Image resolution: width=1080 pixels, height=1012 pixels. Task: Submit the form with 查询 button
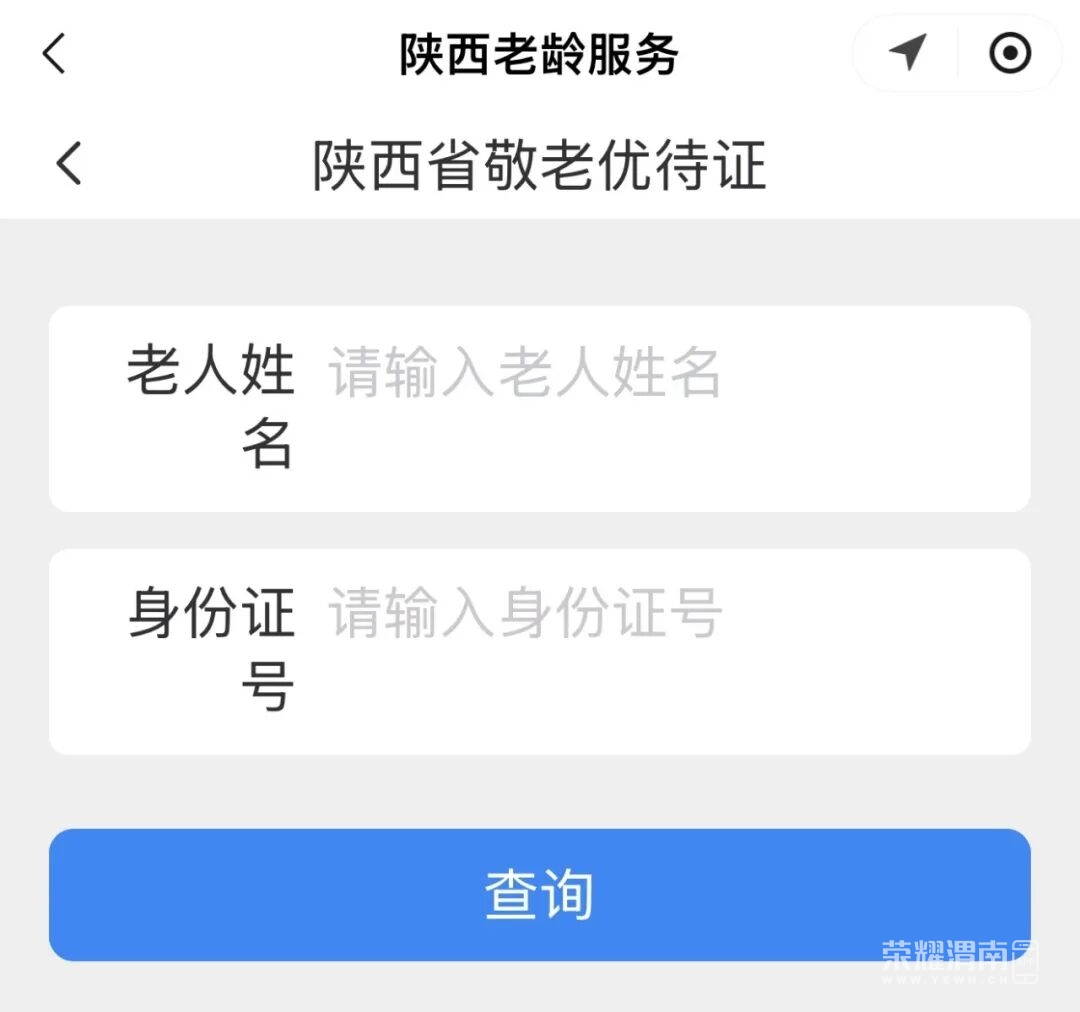pos(539,894)
